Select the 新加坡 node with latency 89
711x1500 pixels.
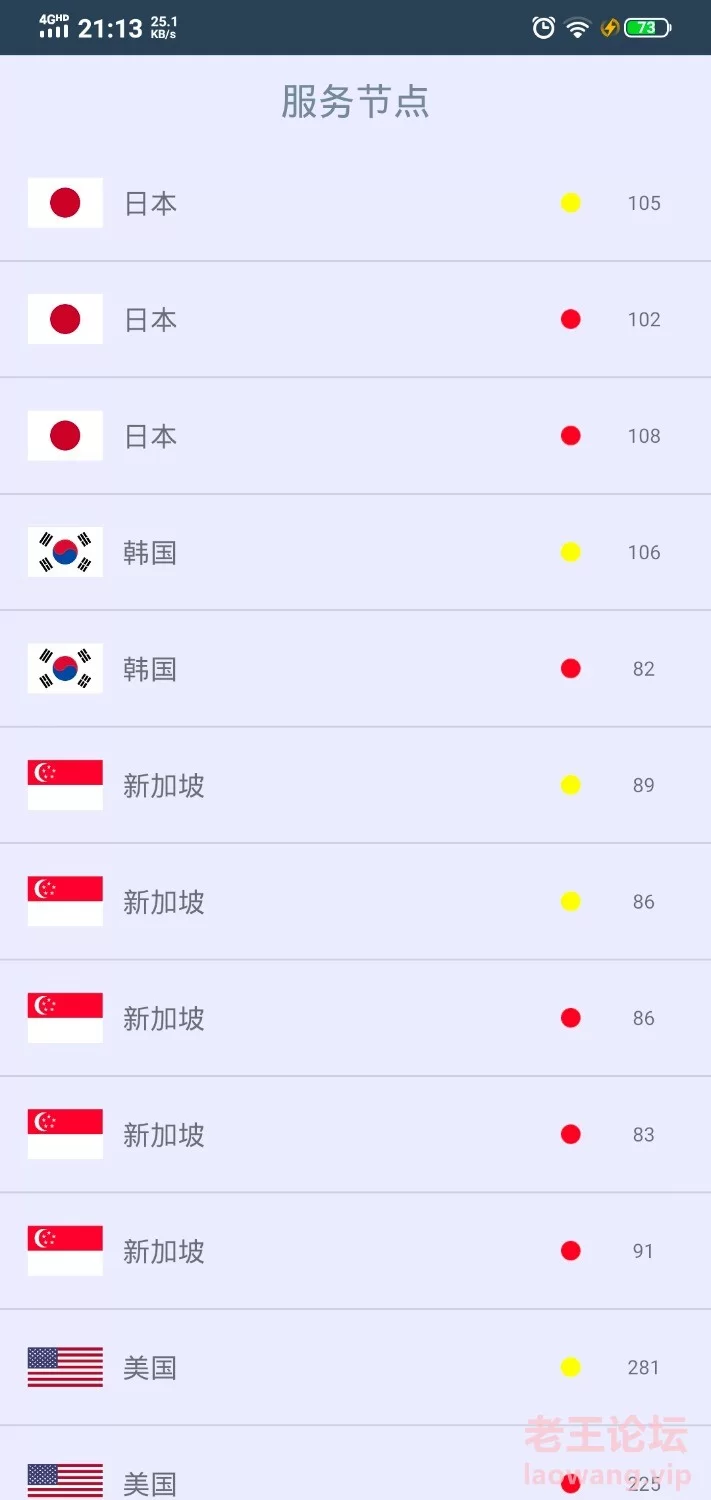pyautogui.click(x=355, y=785)
